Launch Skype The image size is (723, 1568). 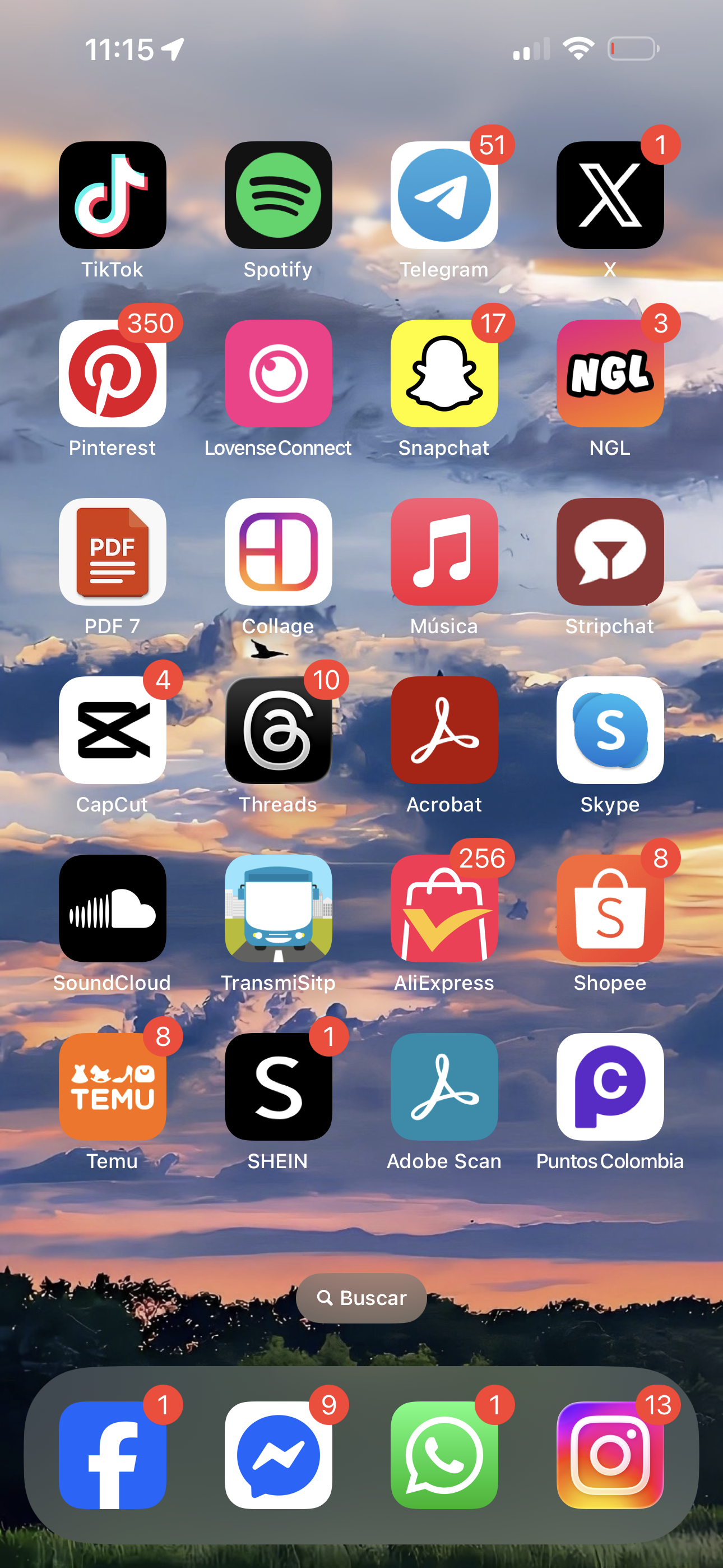(x=610, y=730)
